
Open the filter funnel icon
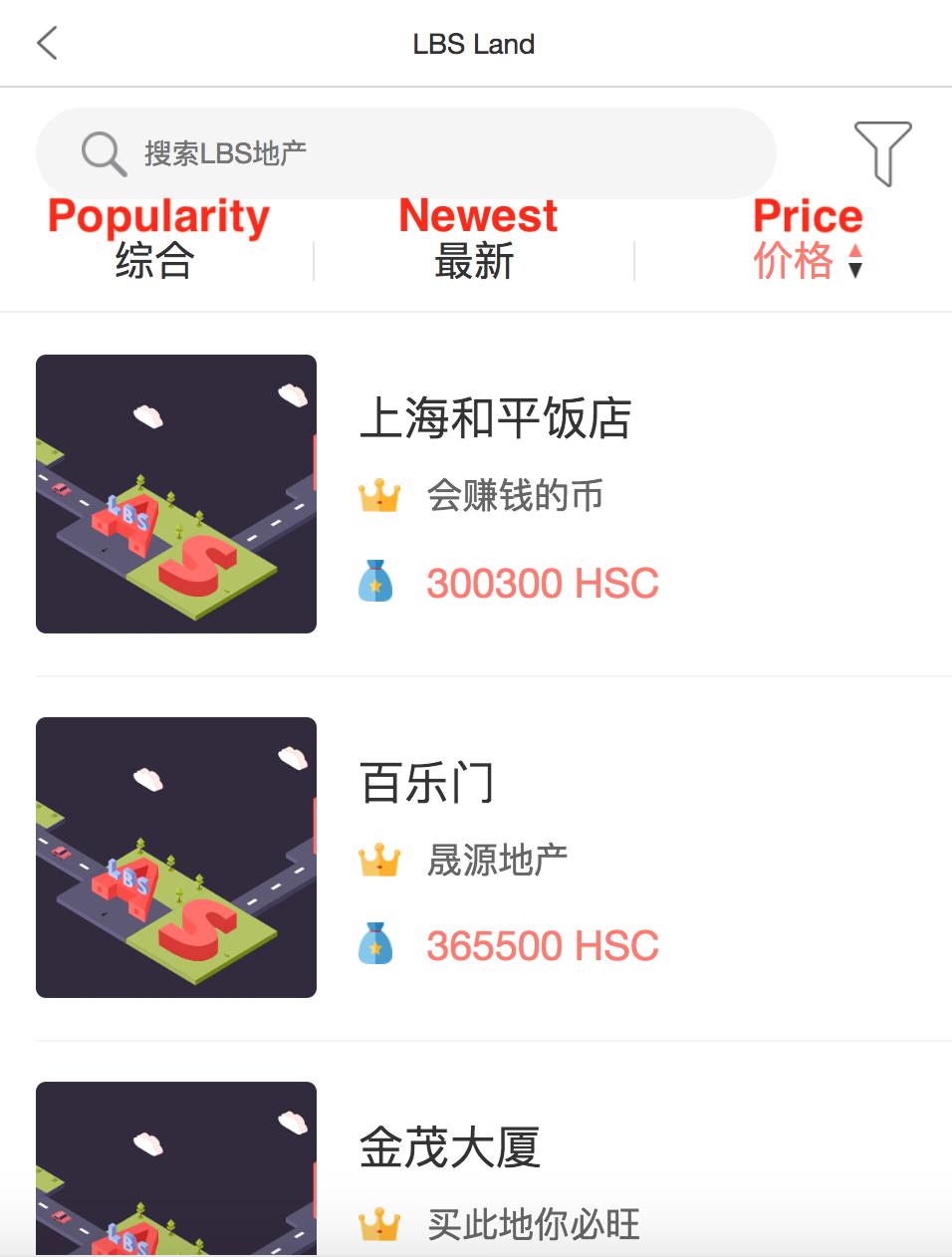click(882, 153)
